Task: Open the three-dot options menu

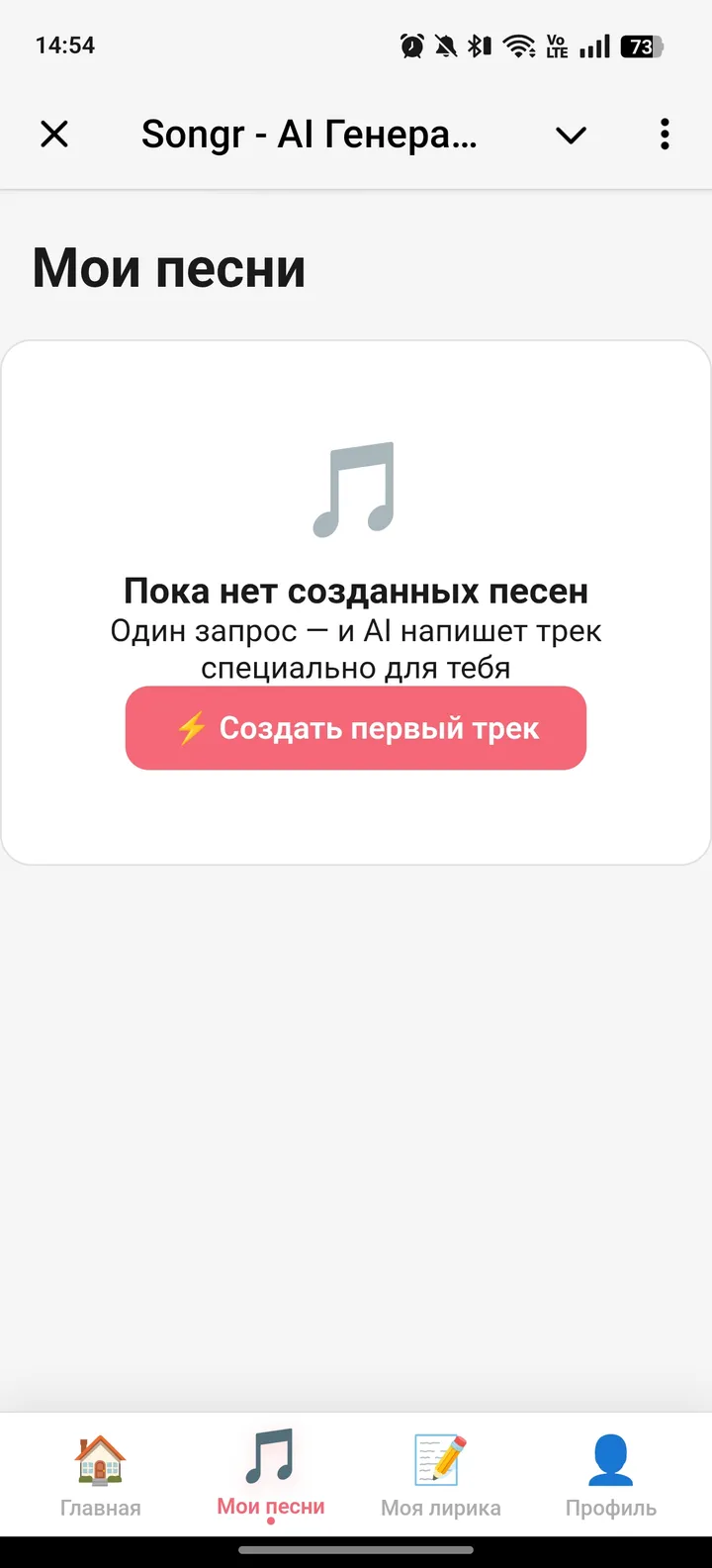Action: pyautogui.click(x=665, y=135)
